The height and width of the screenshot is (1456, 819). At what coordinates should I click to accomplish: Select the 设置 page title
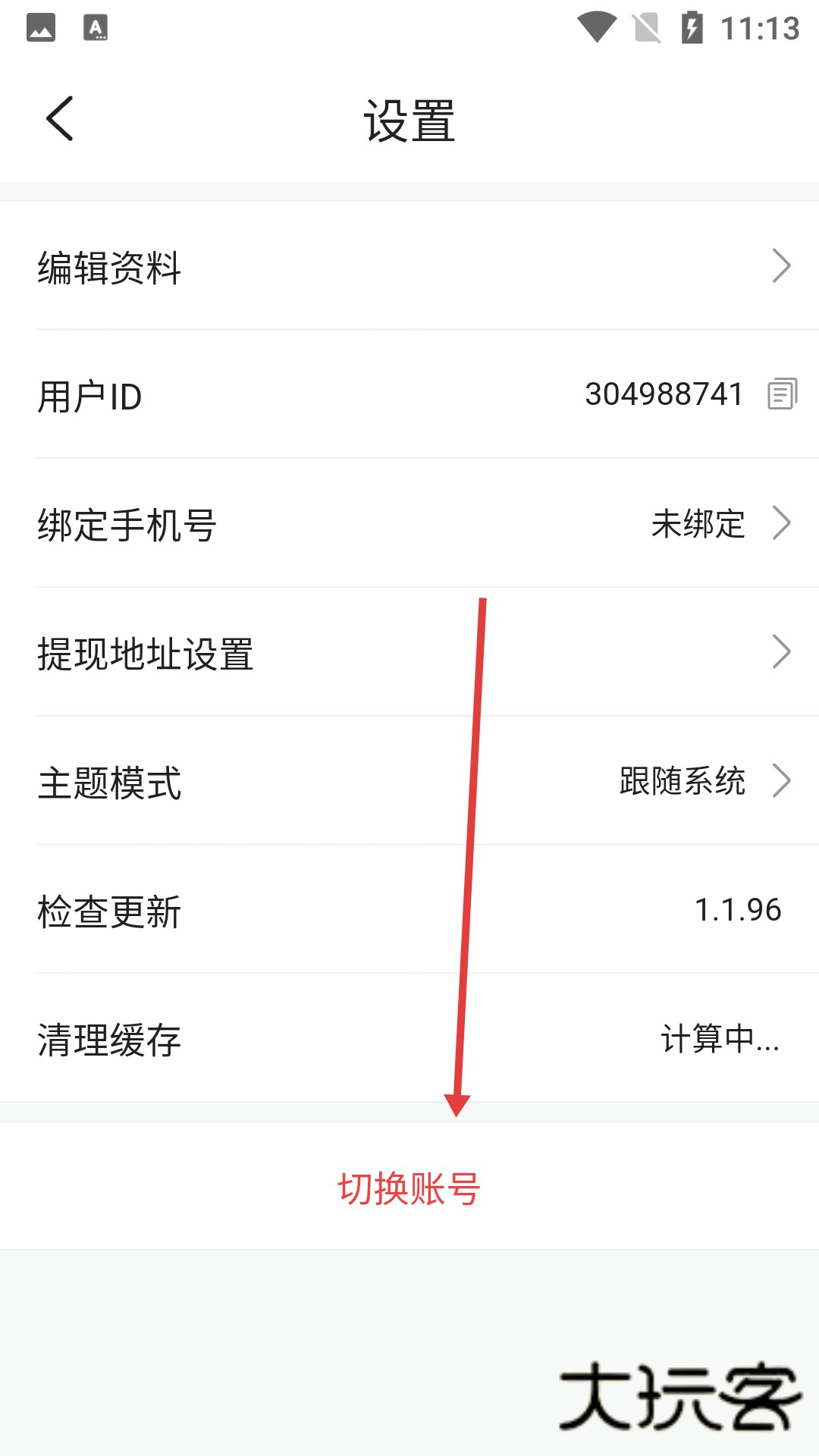(409, 120)
